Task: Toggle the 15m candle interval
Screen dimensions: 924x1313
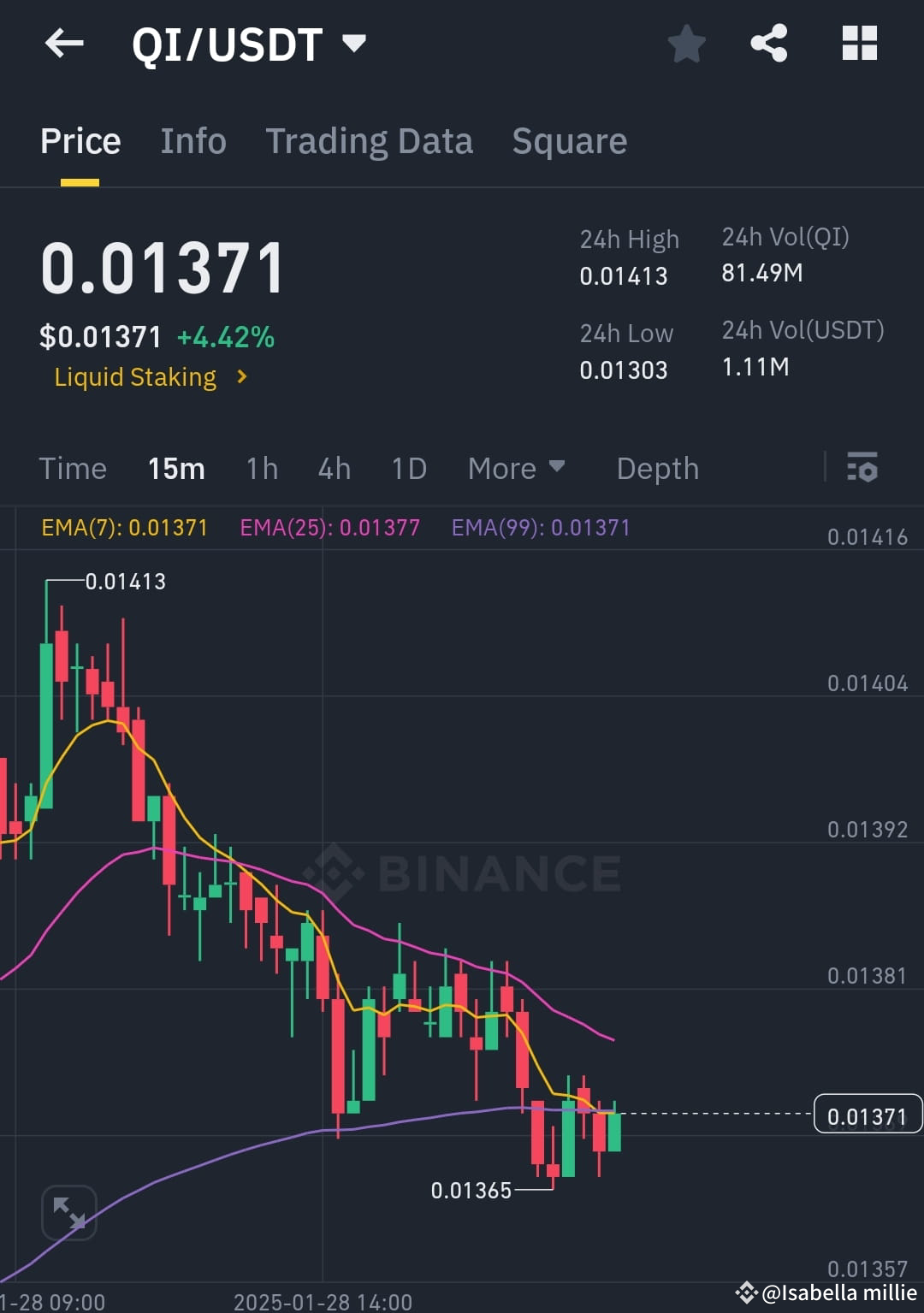Action: (175, 468)
